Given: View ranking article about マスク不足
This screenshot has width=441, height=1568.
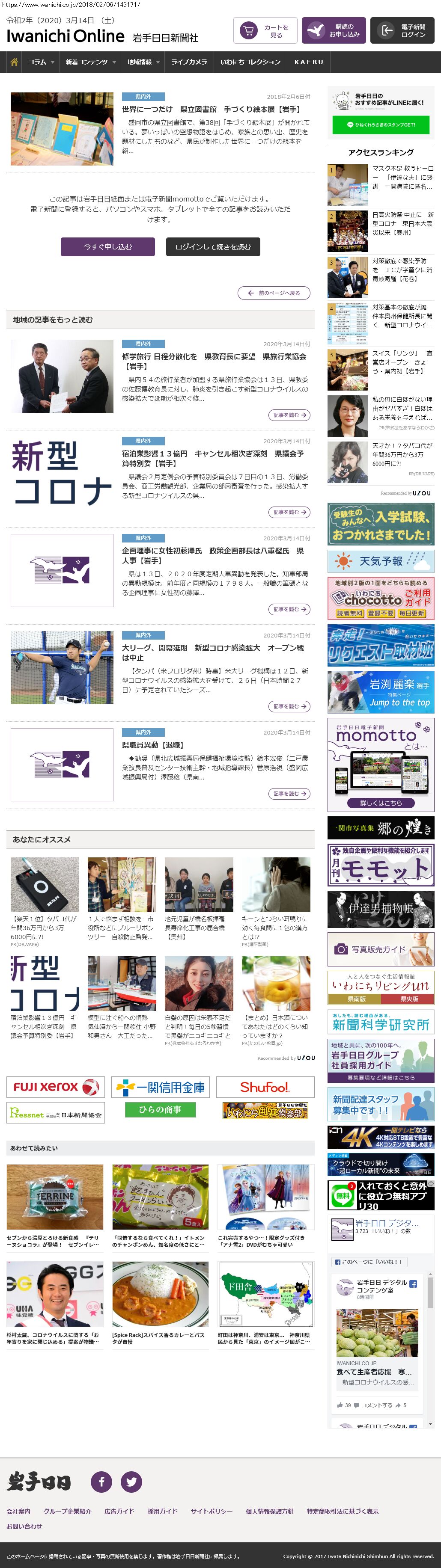Looking at the screenshot, I should coord(402,177).
